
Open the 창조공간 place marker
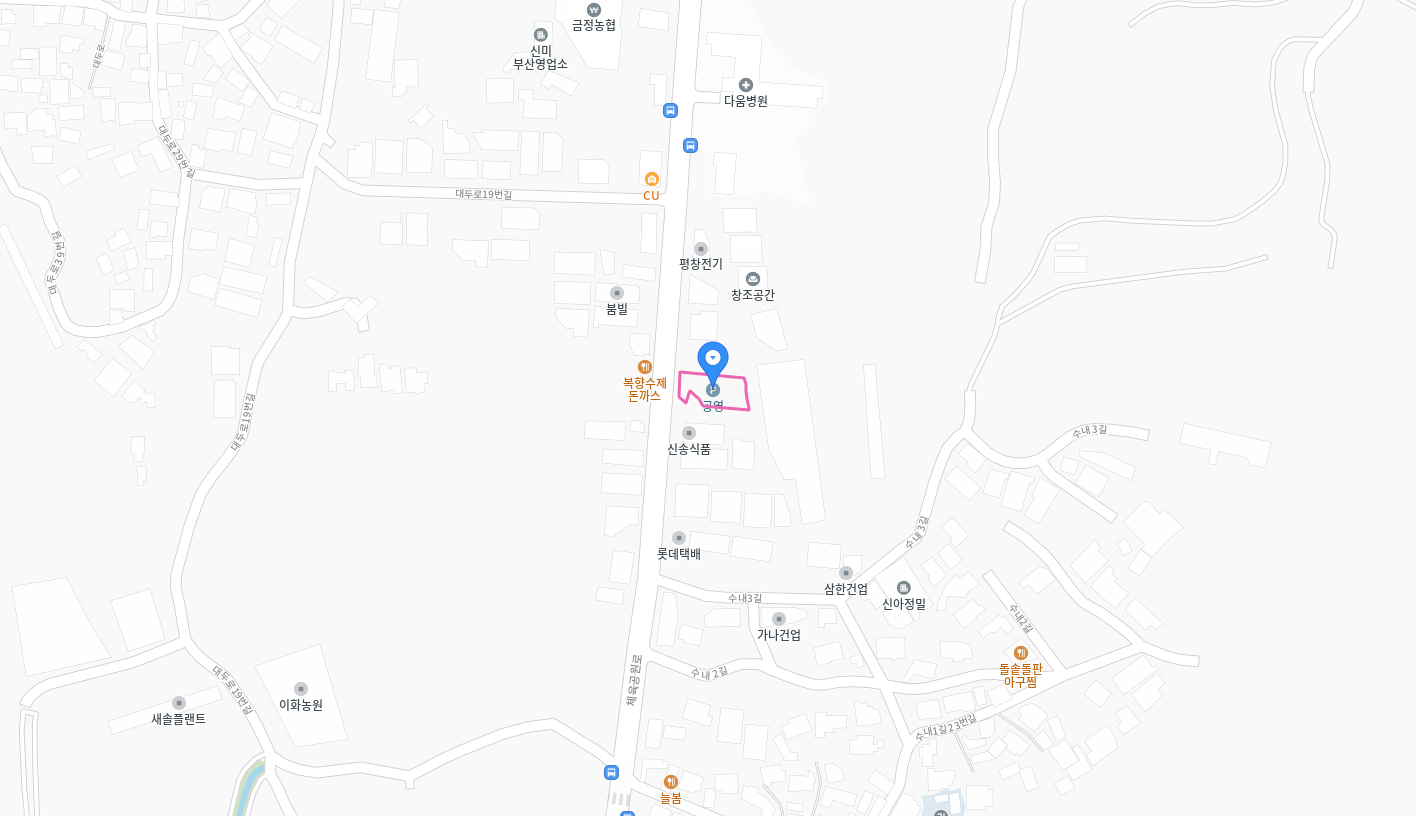coord(753,279)
